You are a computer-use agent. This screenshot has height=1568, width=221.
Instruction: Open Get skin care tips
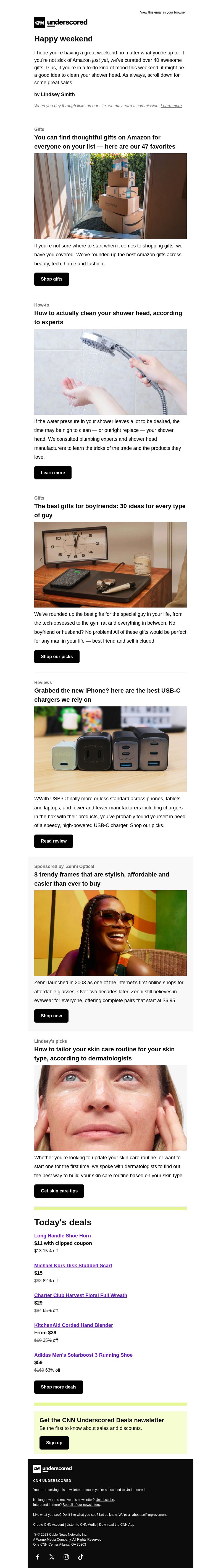coord(59,1190)
